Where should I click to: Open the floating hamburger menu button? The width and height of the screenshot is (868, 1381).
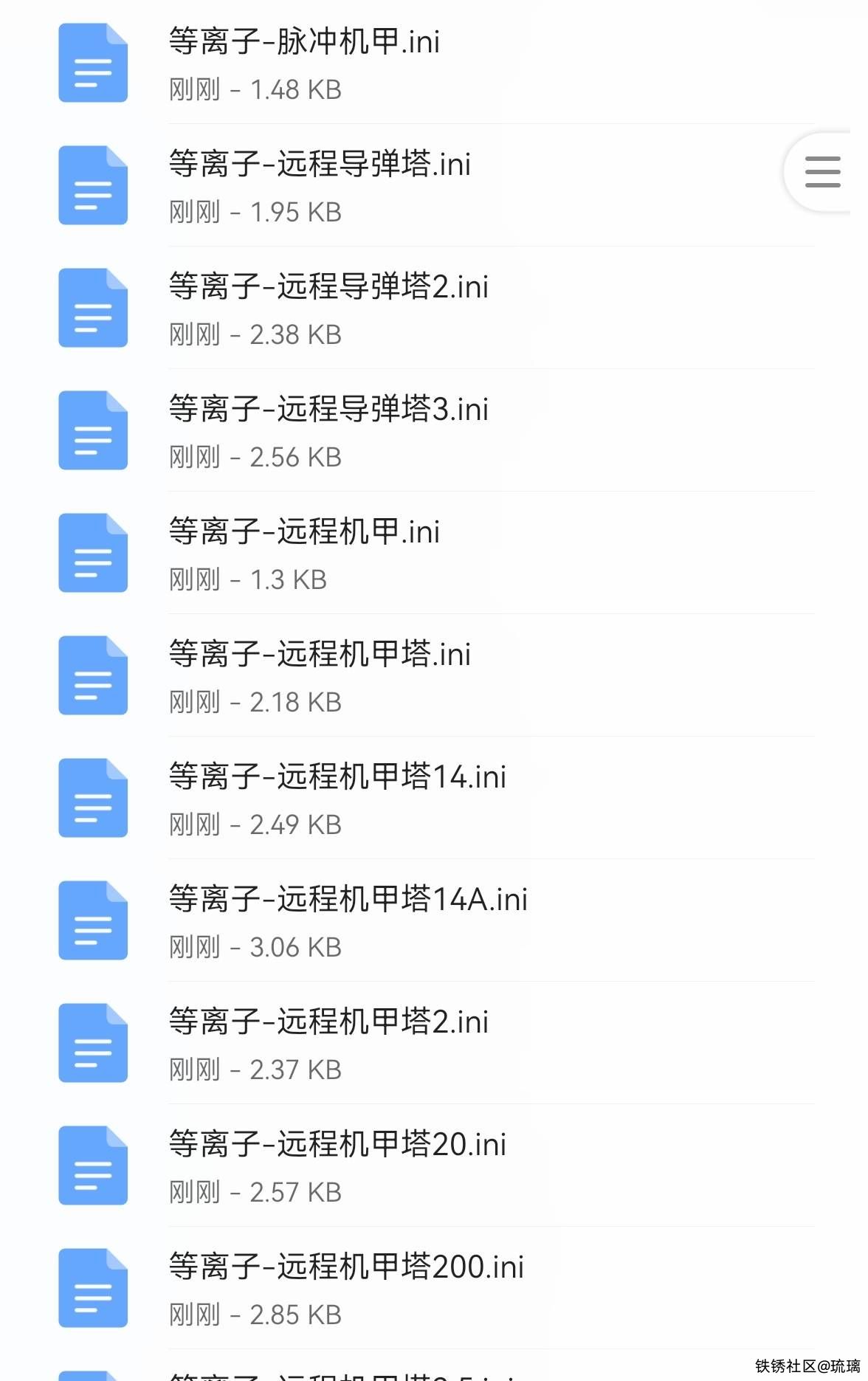pyautogui.click(x=822, y=172)
